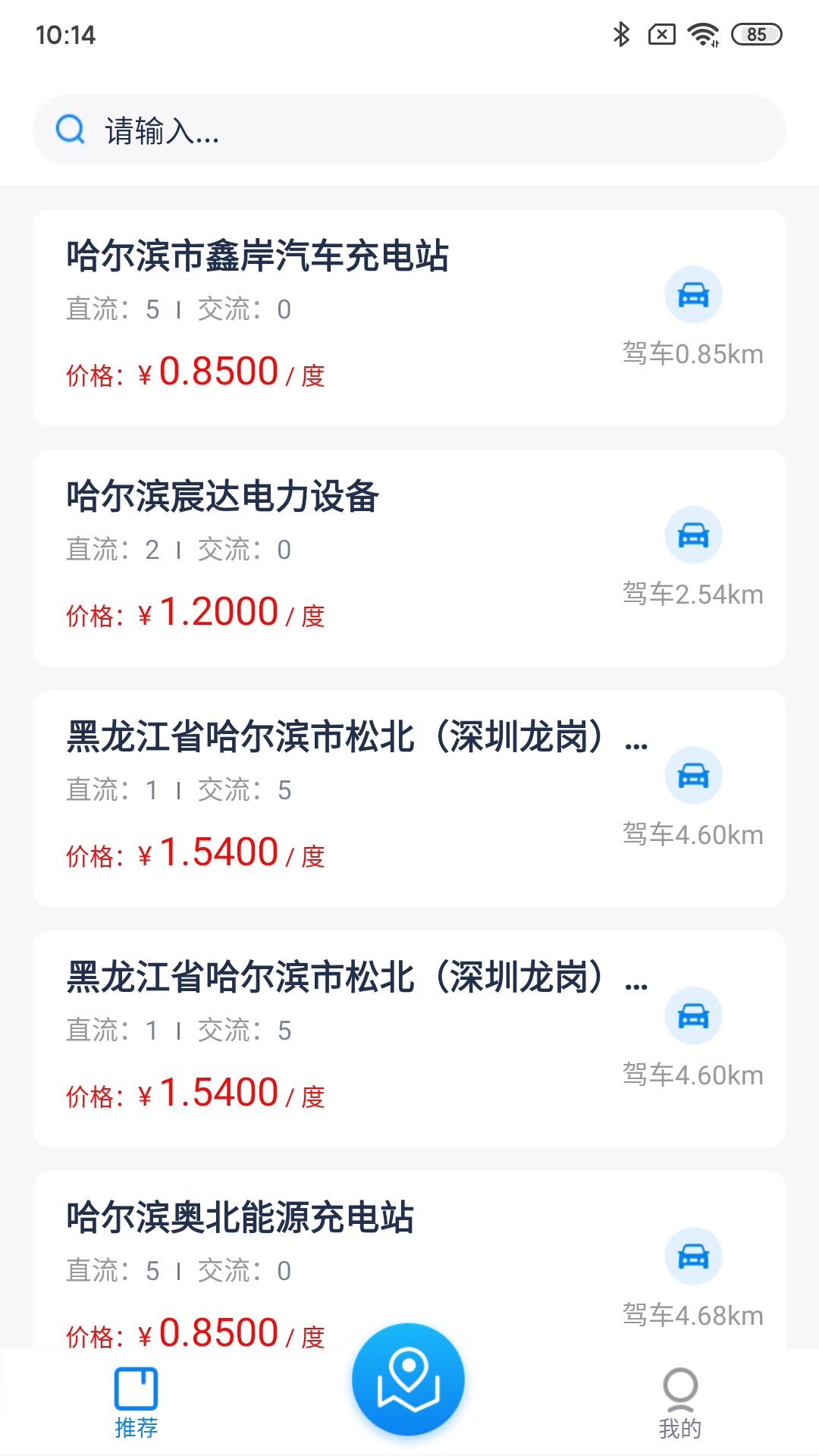Navigate by car to the 4.68km station
819x1456 pixels.
point(693,1257)
